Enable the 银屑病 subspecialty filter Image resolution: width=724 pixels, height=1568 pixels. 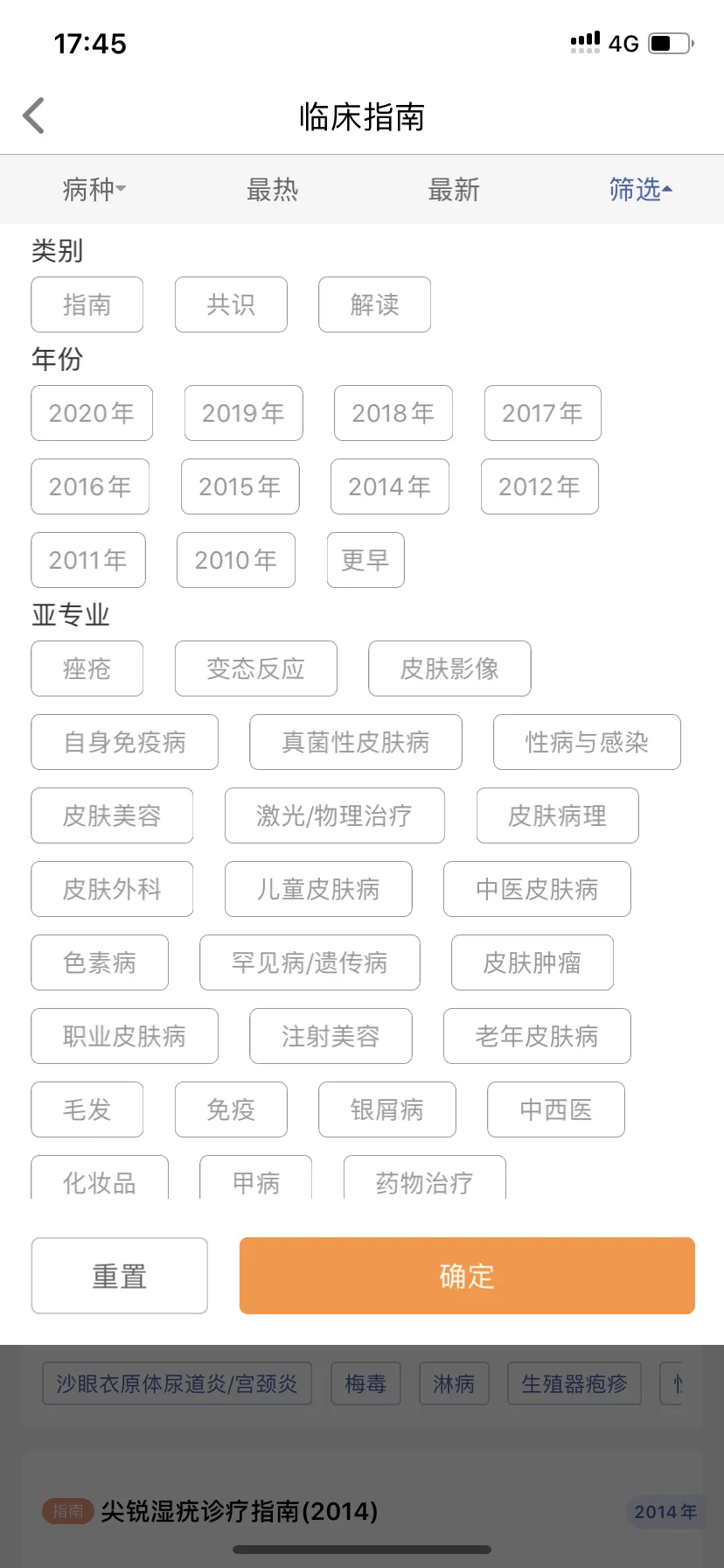tap(387, 1109)
